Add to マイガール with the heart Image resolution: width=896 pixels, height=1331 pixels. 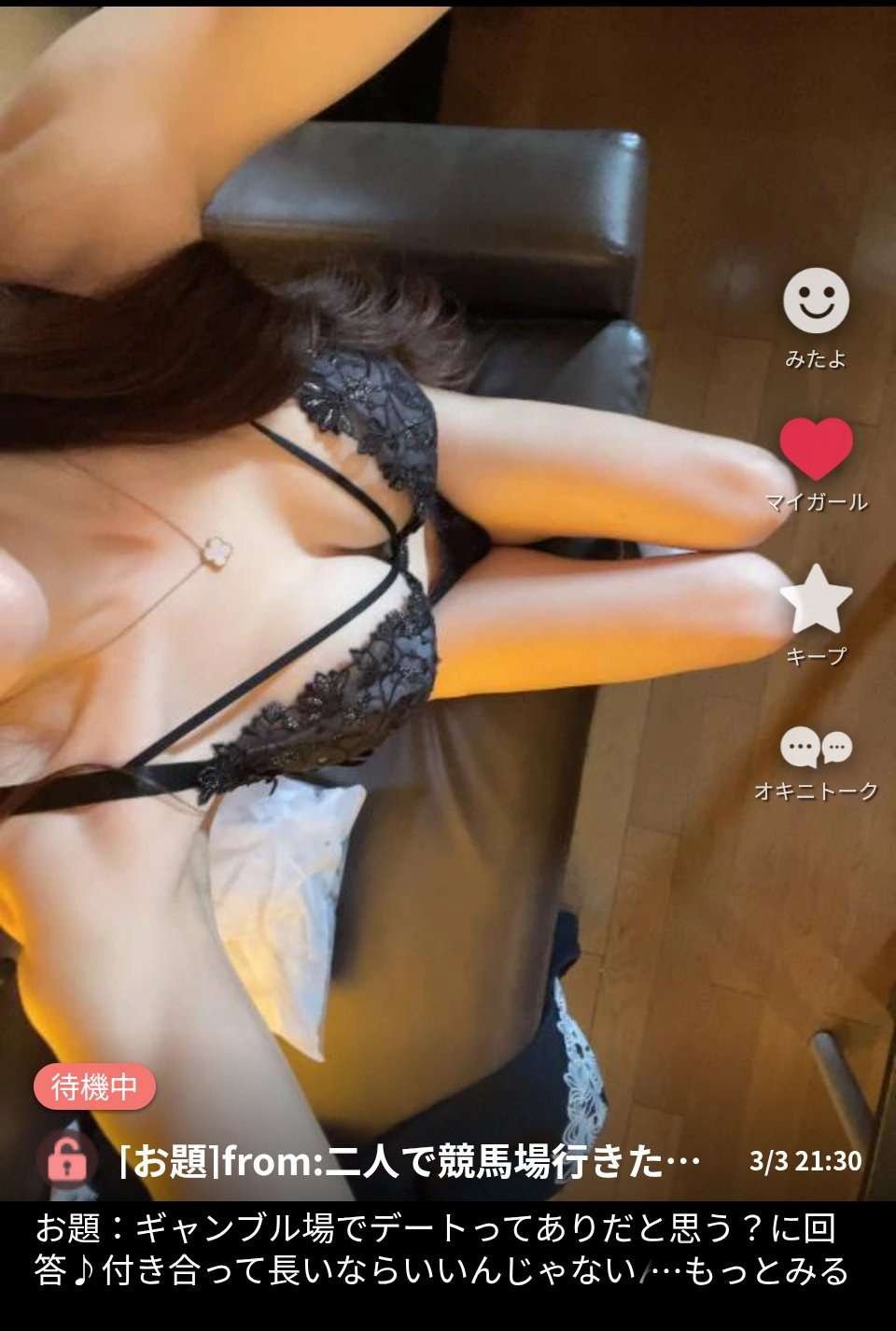coord(816,448)
